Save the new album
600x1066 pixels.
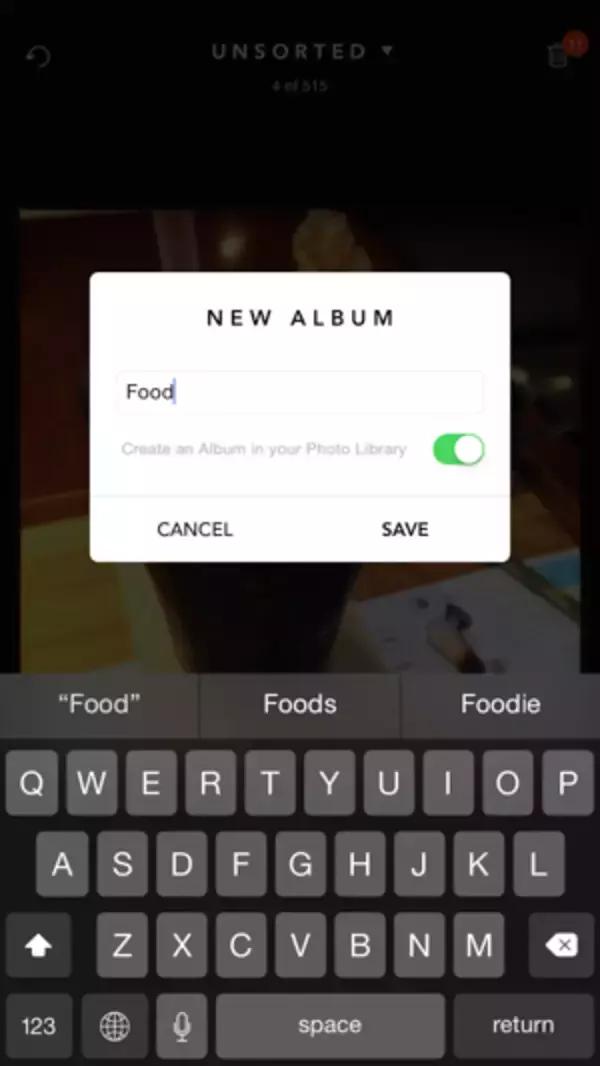coord(404,529)
